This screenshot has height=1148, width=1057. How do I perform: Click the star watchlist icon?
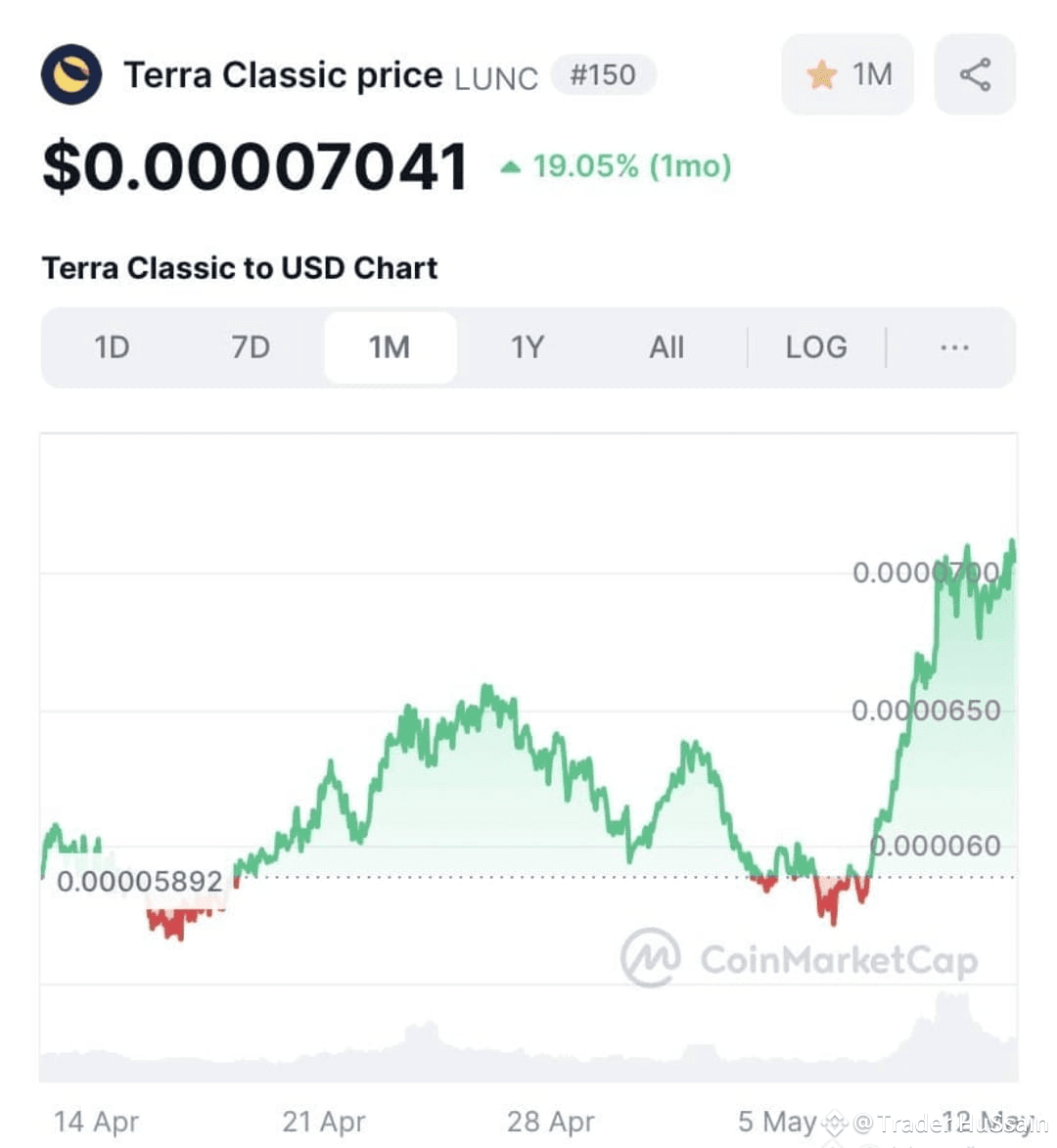822,73
